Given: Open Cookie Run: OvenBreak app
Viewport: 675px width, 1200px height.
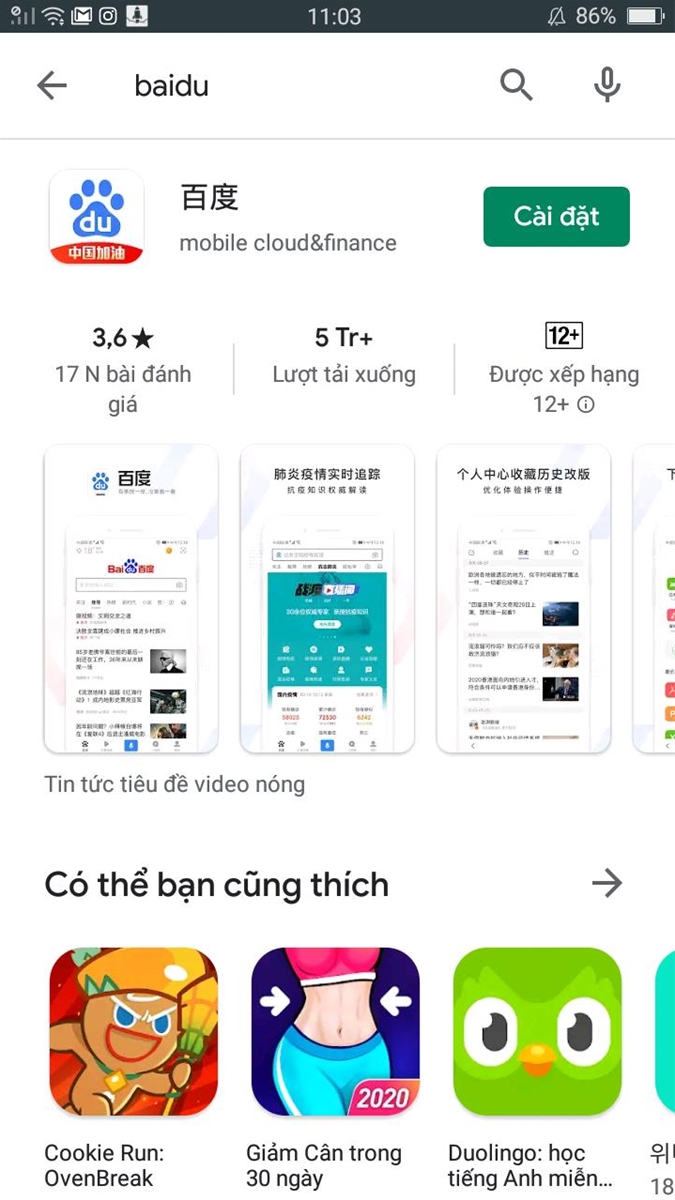Looking at the screenshot, I should pyautogui.click(x=133, y=1031).
